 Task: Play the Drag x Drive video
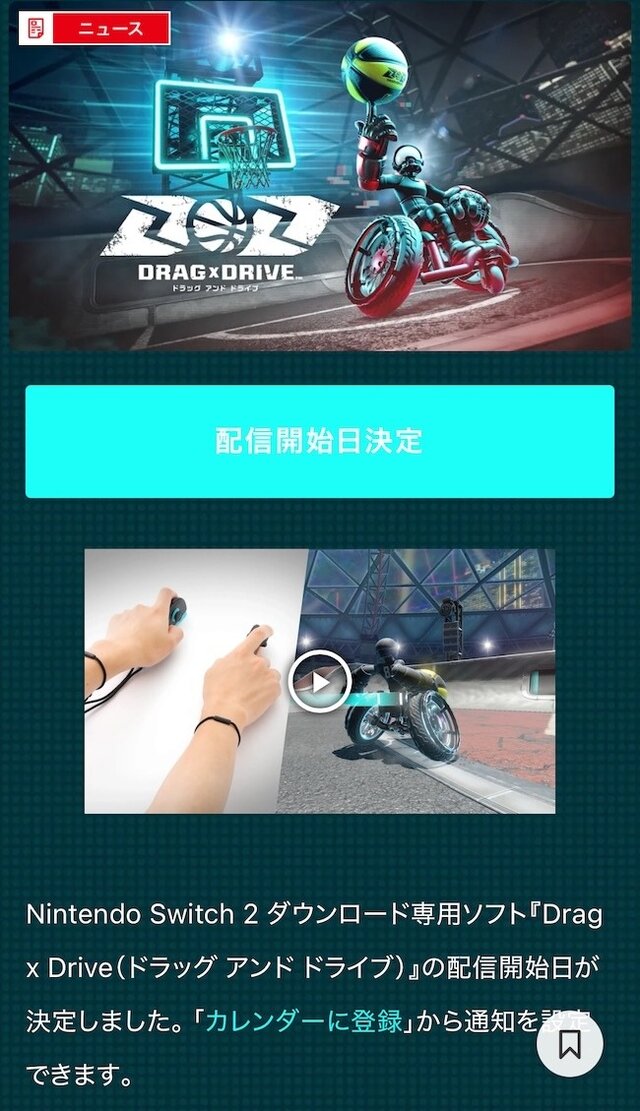click(x=319, y=681)
